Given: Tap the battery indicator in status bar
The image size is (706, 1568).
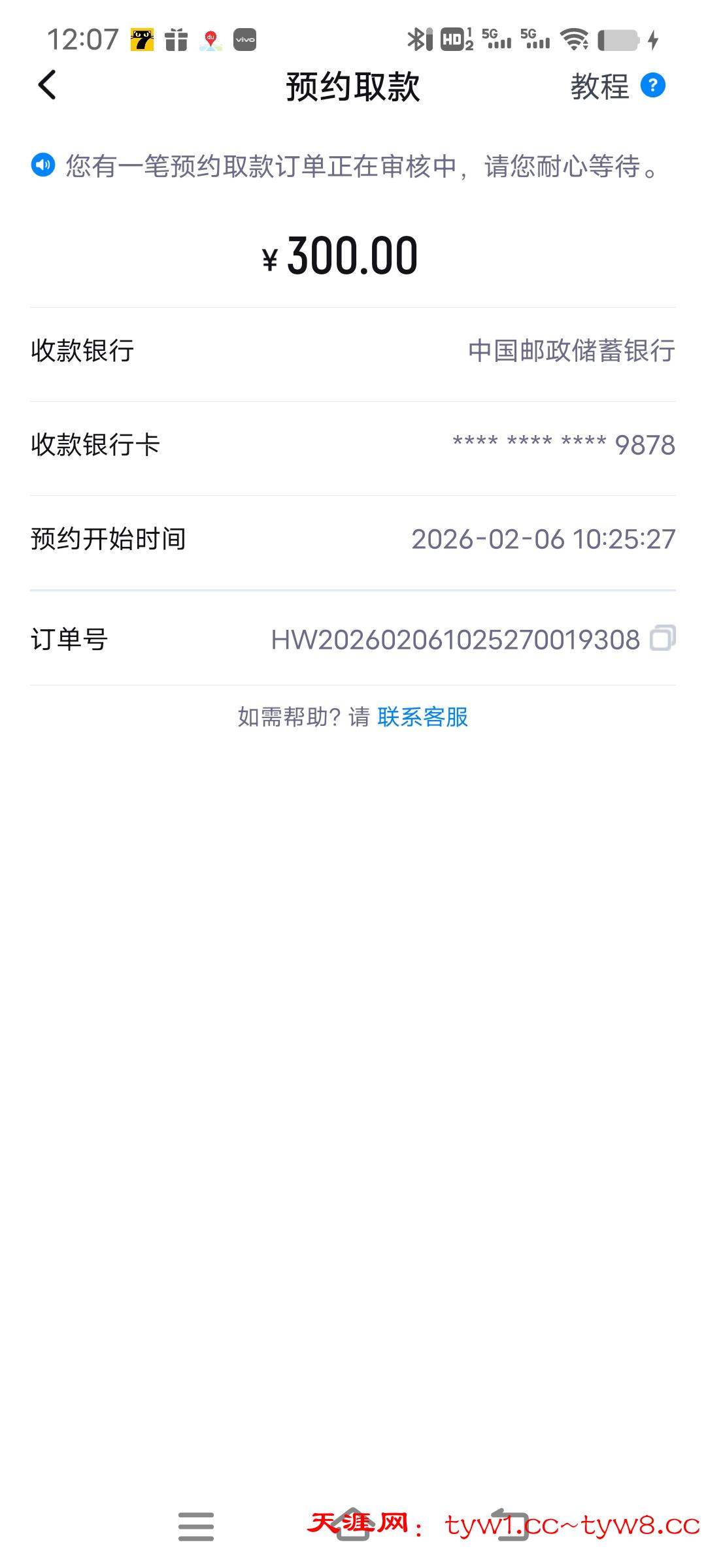Looking at the screenshot, I should click(x=617, y=41).
